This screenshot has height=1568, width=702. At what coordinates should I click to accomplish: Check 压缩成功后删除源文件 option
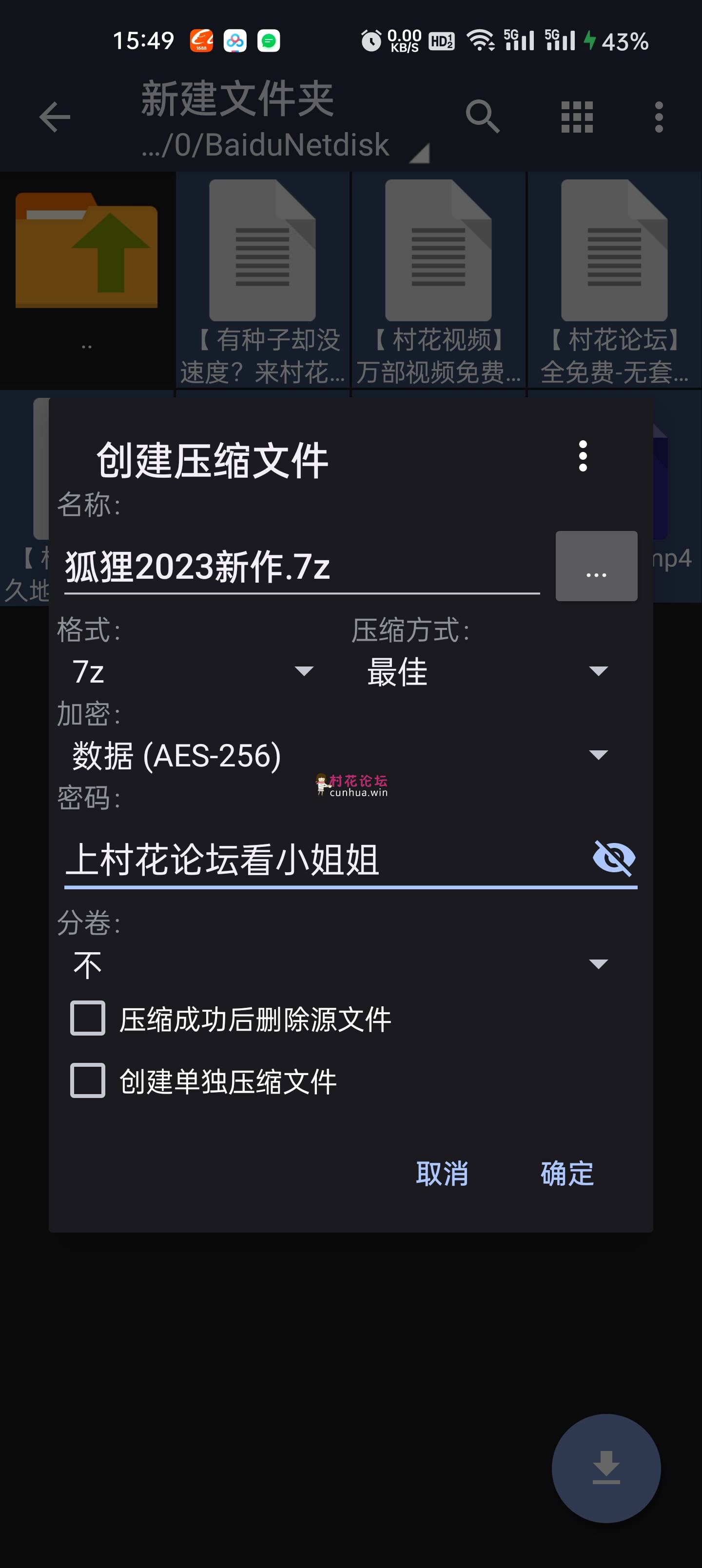(88, 1019)
